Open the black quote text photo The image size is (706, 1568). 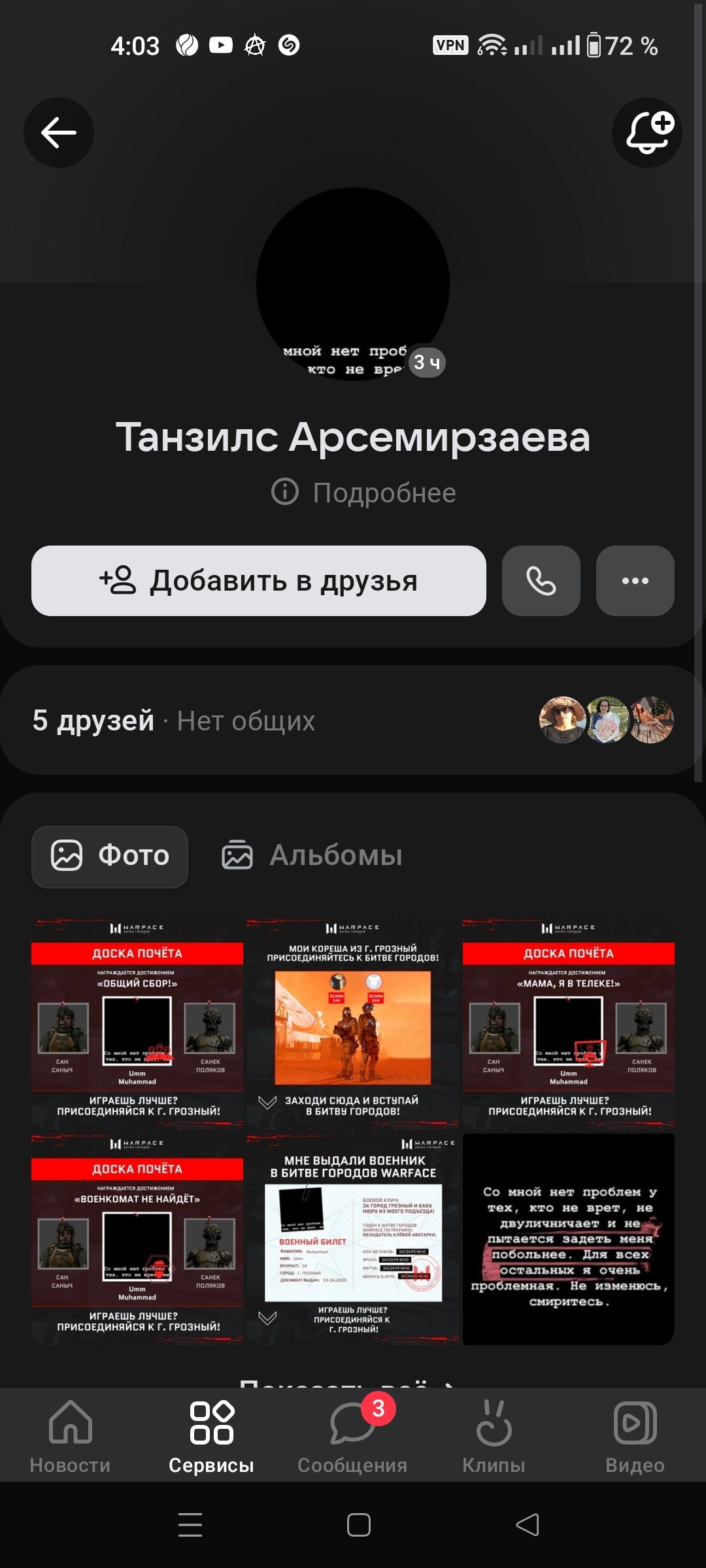(x=569, y=1238)
